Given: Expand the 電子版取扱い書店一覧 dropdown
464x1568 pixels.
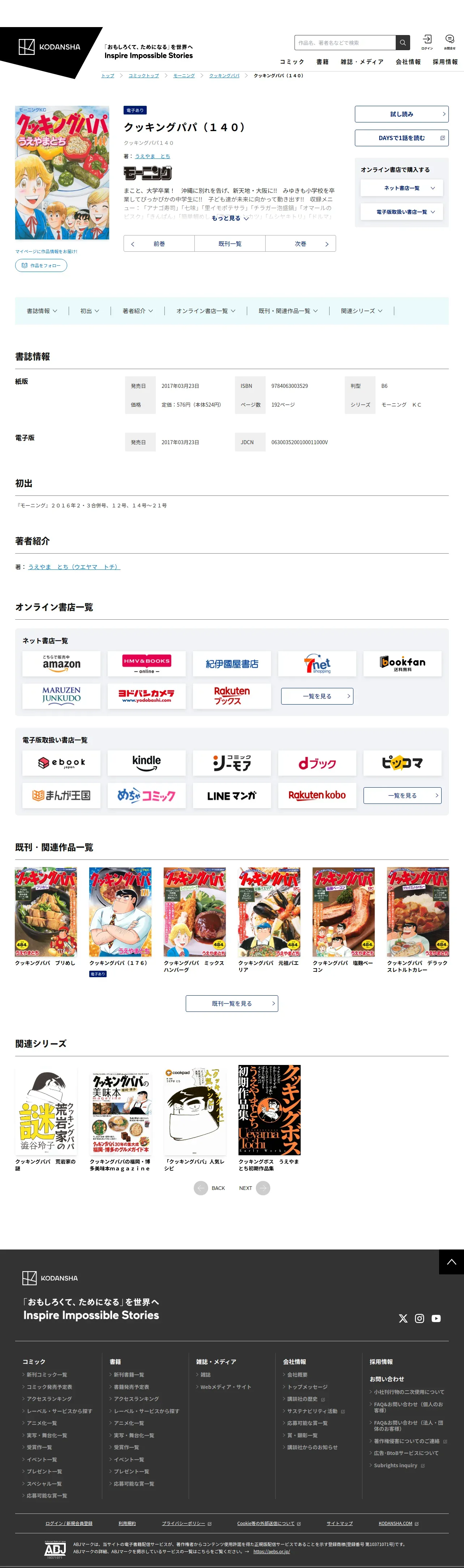Looking at the screenshot, I should [401, 212].
